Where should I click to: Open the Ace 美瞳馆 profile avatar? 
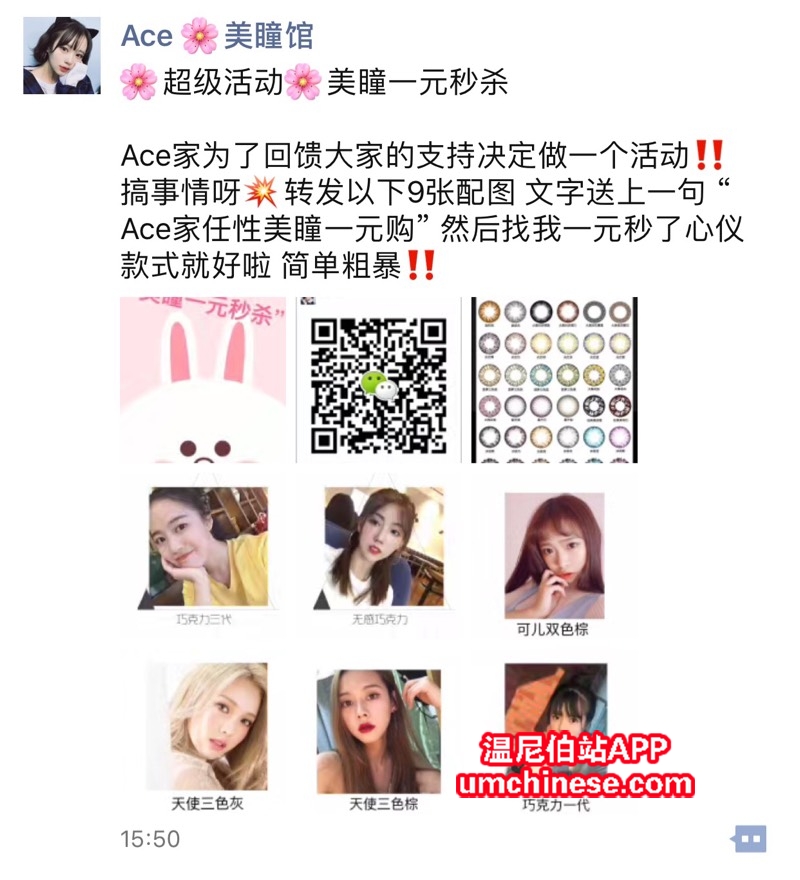coord(61,55)
